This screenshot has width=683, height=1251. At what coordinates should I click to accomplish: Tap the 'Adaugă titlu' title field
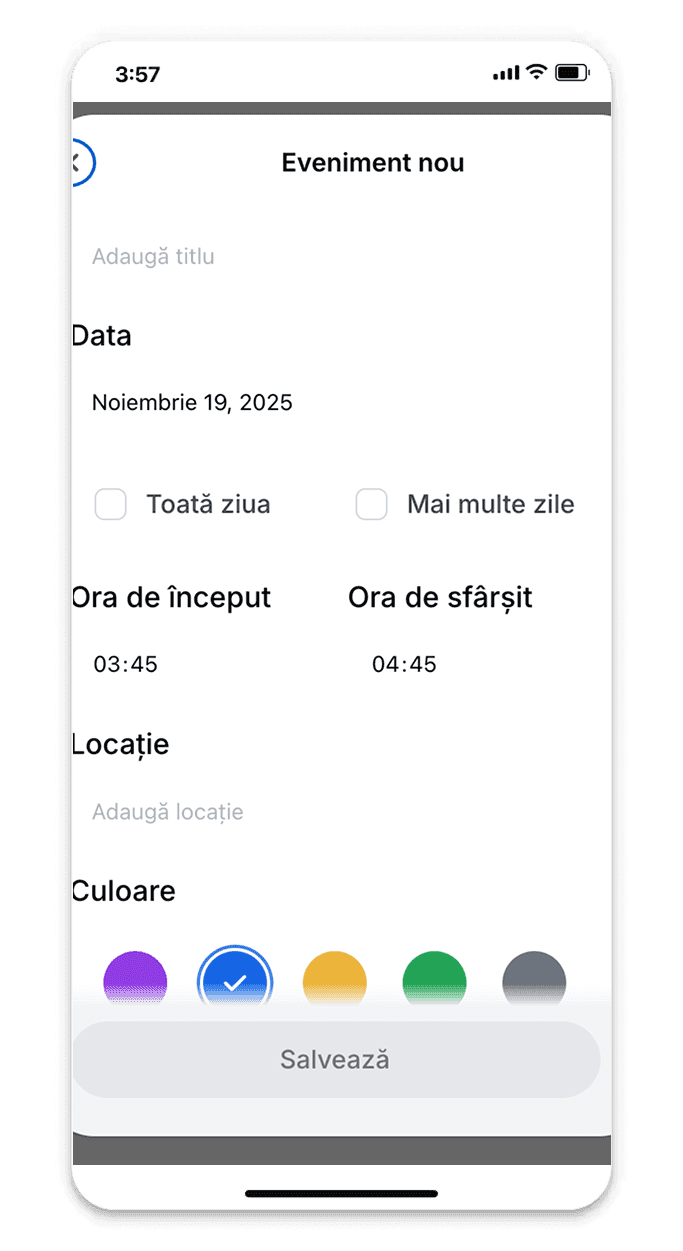(x=330, y=257)
